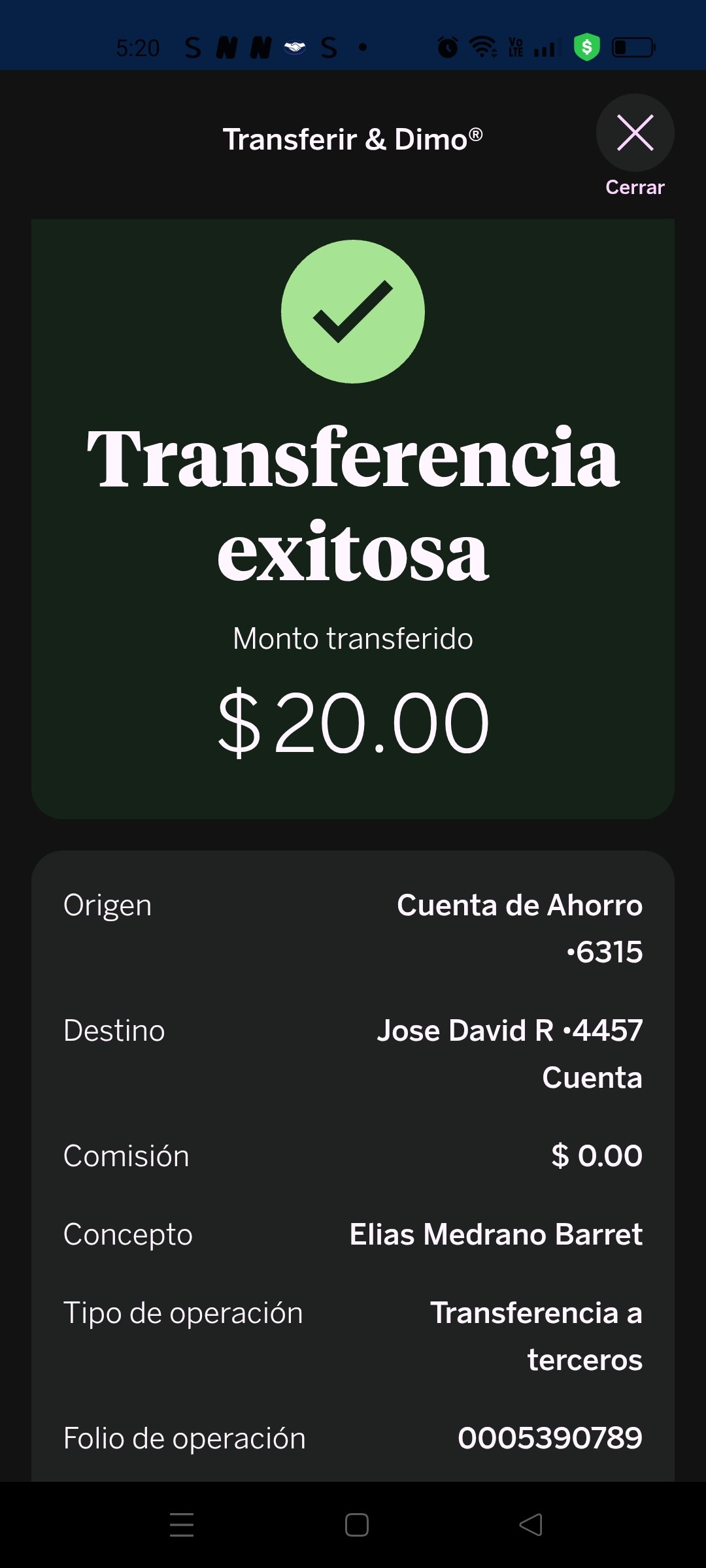This screenshot has width=706, height=1568.
Task: Go to the device home screen
Action: pos(357,1525)
